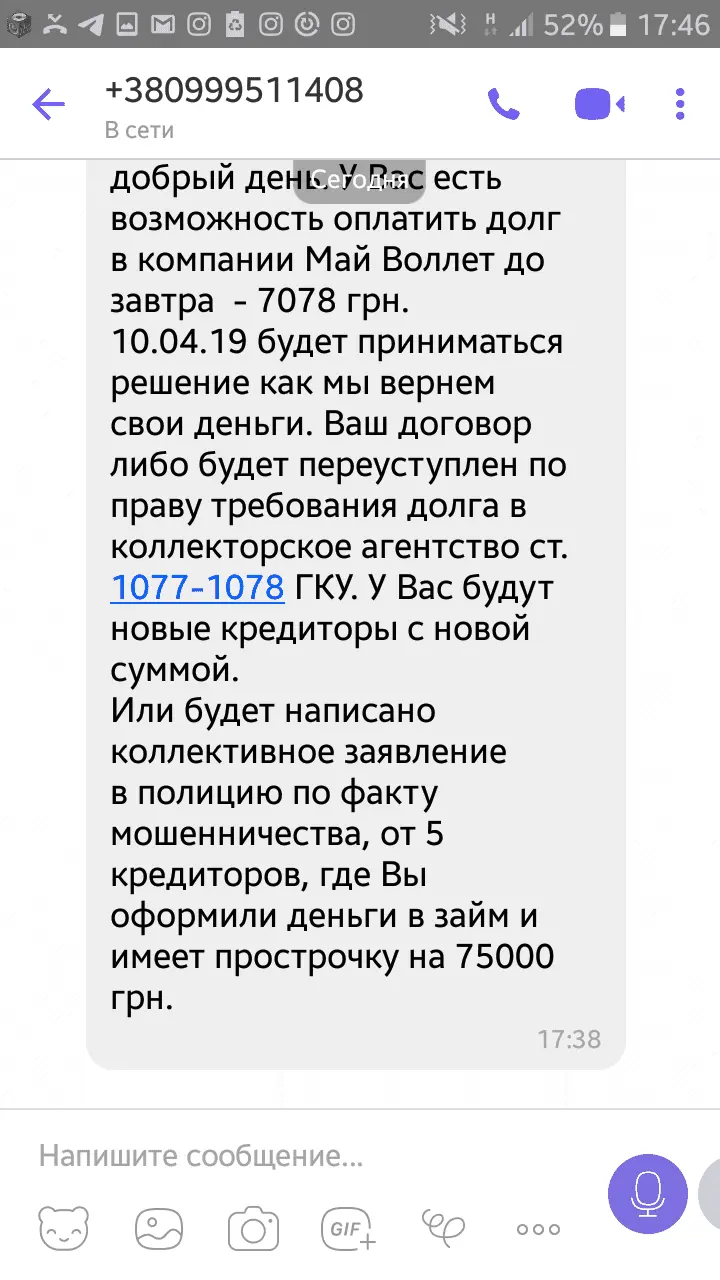Image resolution: width=720 pixels, height=1280 pixels.
Task: Open the sticker picker
Action: click(x=64, y=1229)
